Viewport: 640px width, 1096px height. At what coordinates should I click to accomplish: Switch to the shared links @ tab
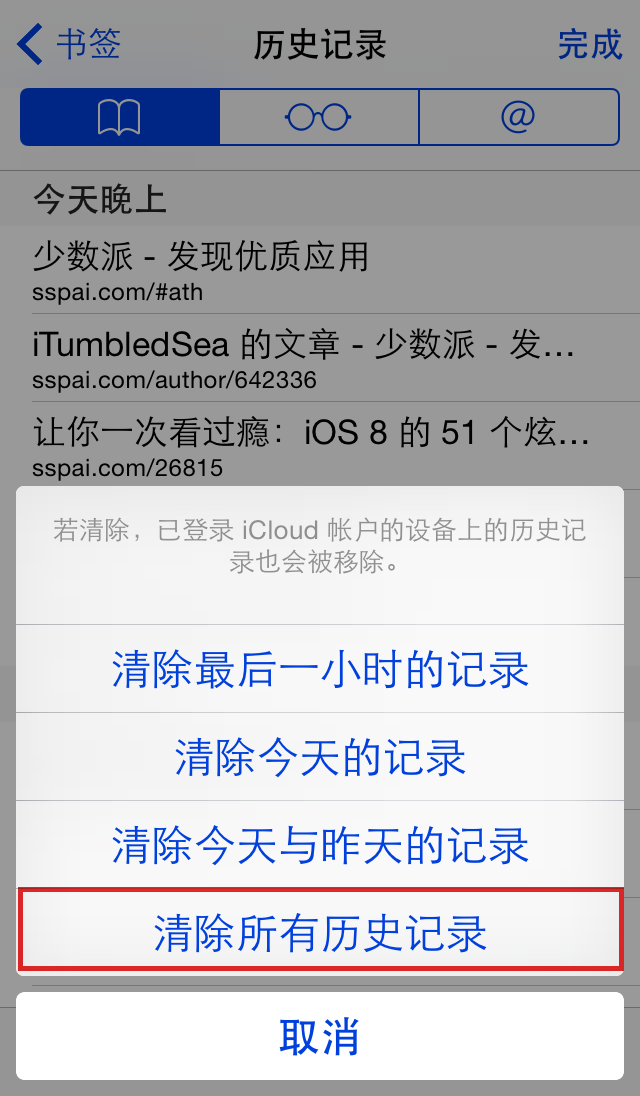518,118
